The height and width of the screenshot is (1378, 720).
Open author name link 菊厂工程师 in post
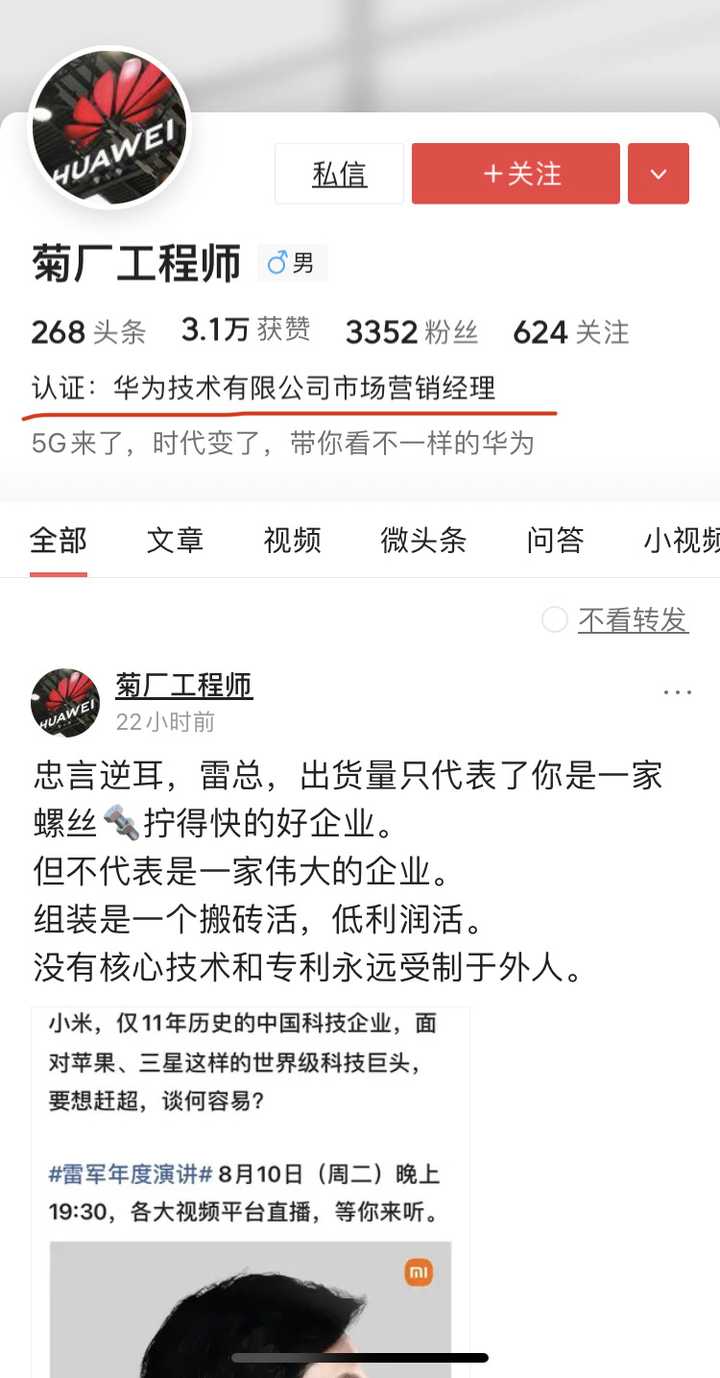click(x=184, y=686)
